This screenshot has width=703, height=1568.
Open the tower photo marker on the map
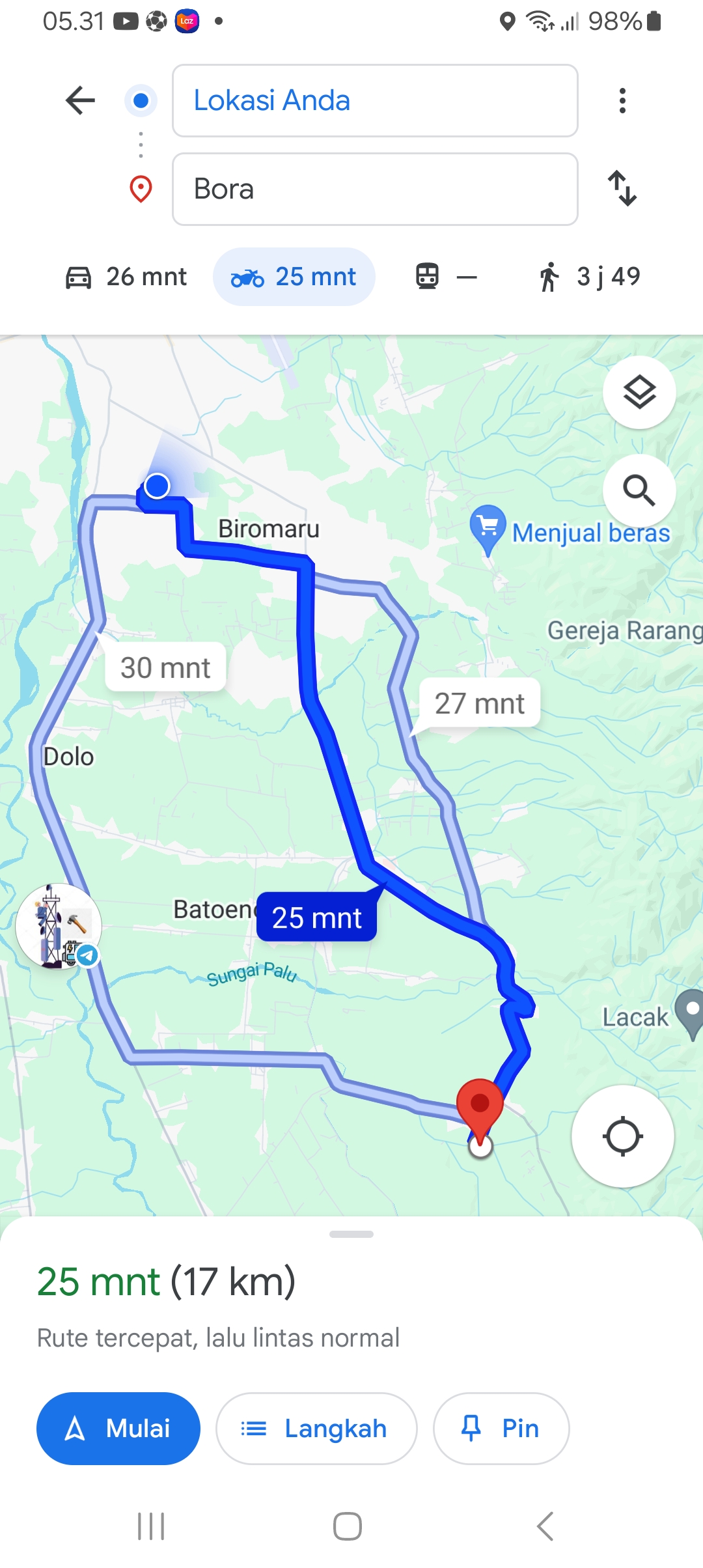point(59,926)
